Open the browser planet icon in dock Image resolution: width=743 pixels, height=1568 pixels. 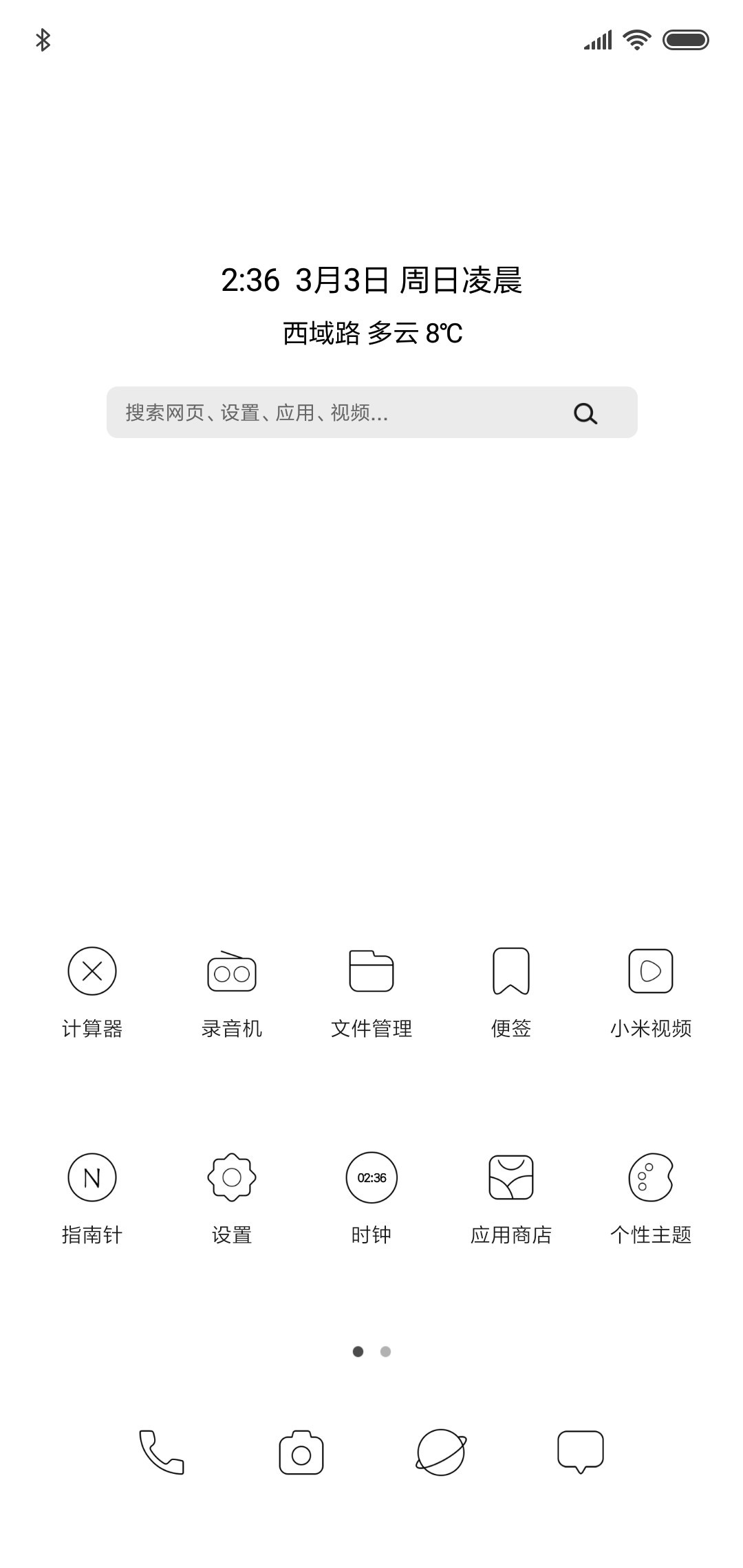tap(441, 1452)
